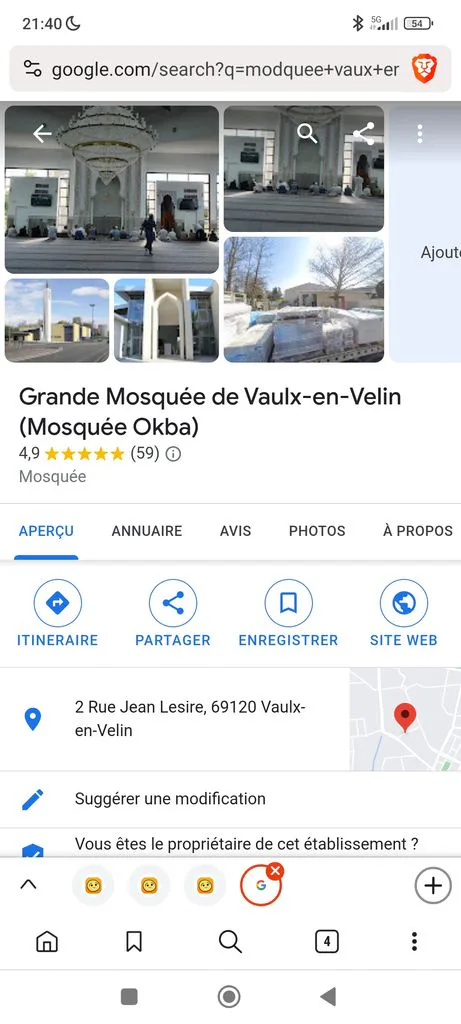Screen dimensions: 461x1024
Task: Open the large prayer hall photo
Action: (x=112, y=189)
